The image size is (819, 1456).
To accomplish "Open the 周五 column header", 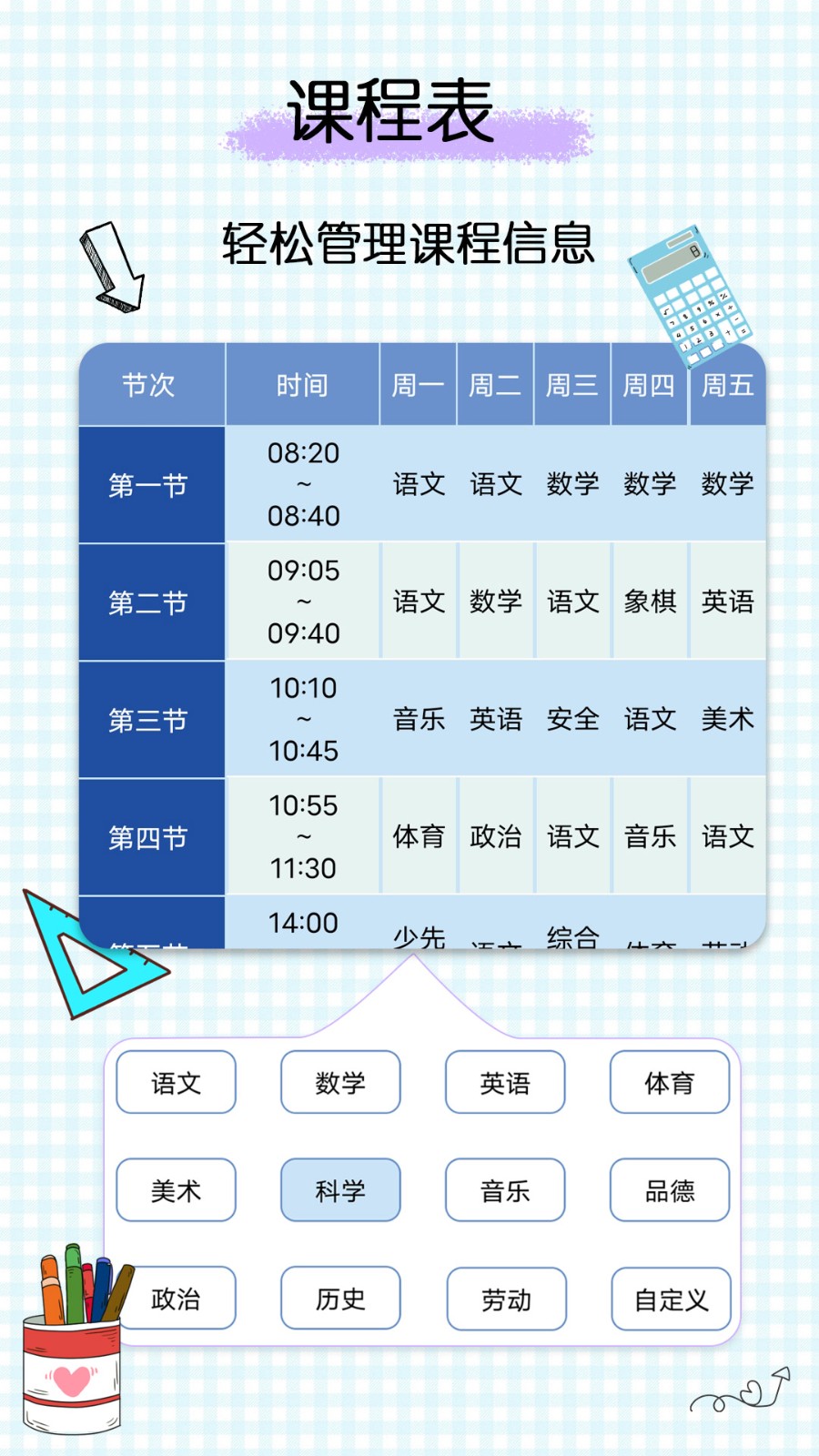I will click(726, 386).
